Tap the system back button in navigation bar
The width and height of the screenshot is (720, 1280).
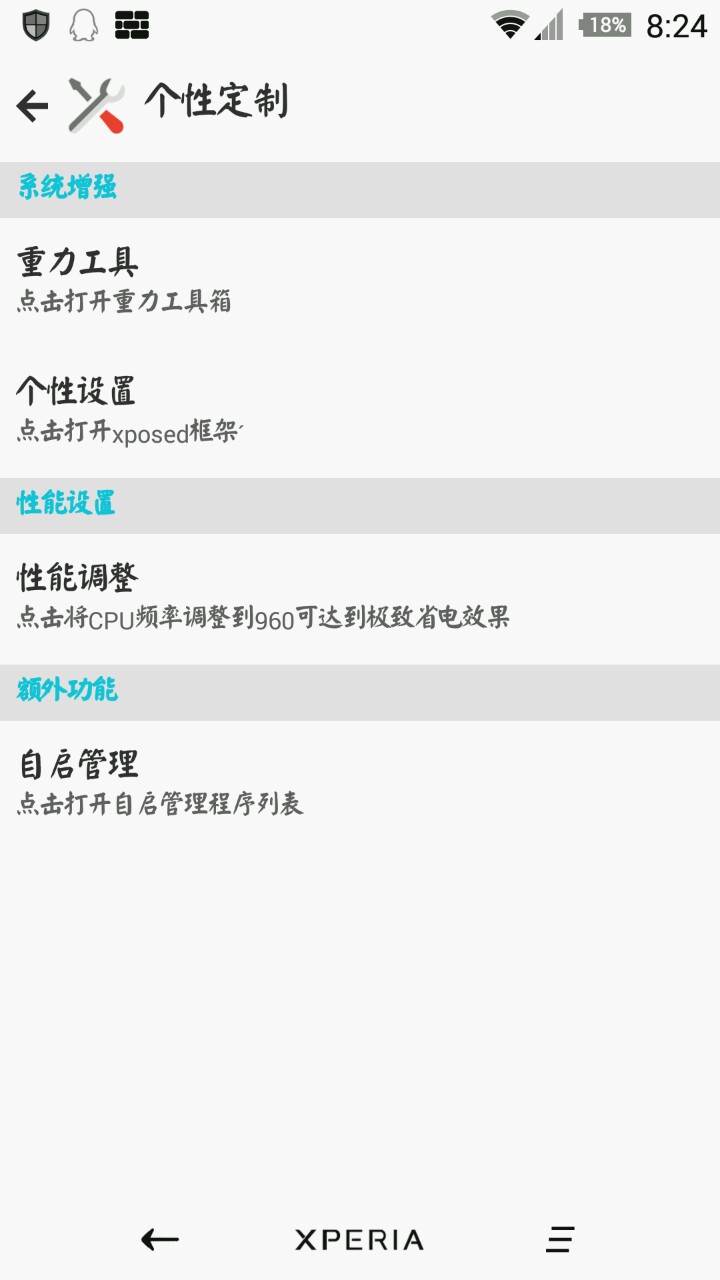[x=160, y=1240]
